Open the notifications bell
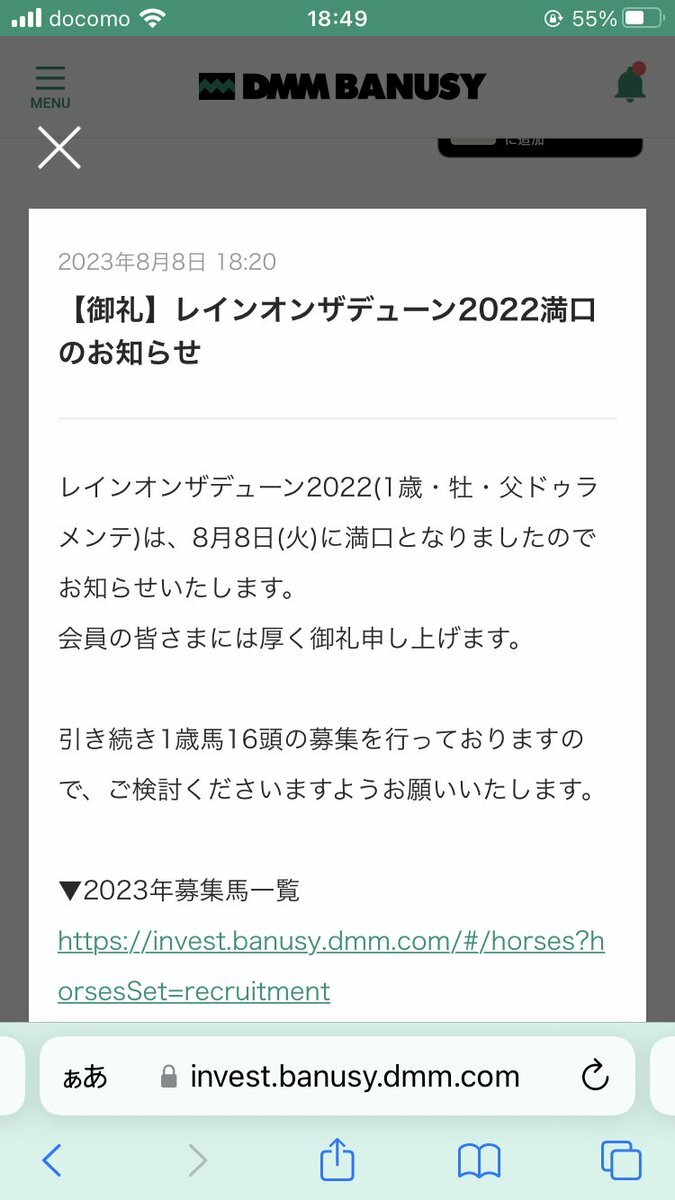 point(630,84)
